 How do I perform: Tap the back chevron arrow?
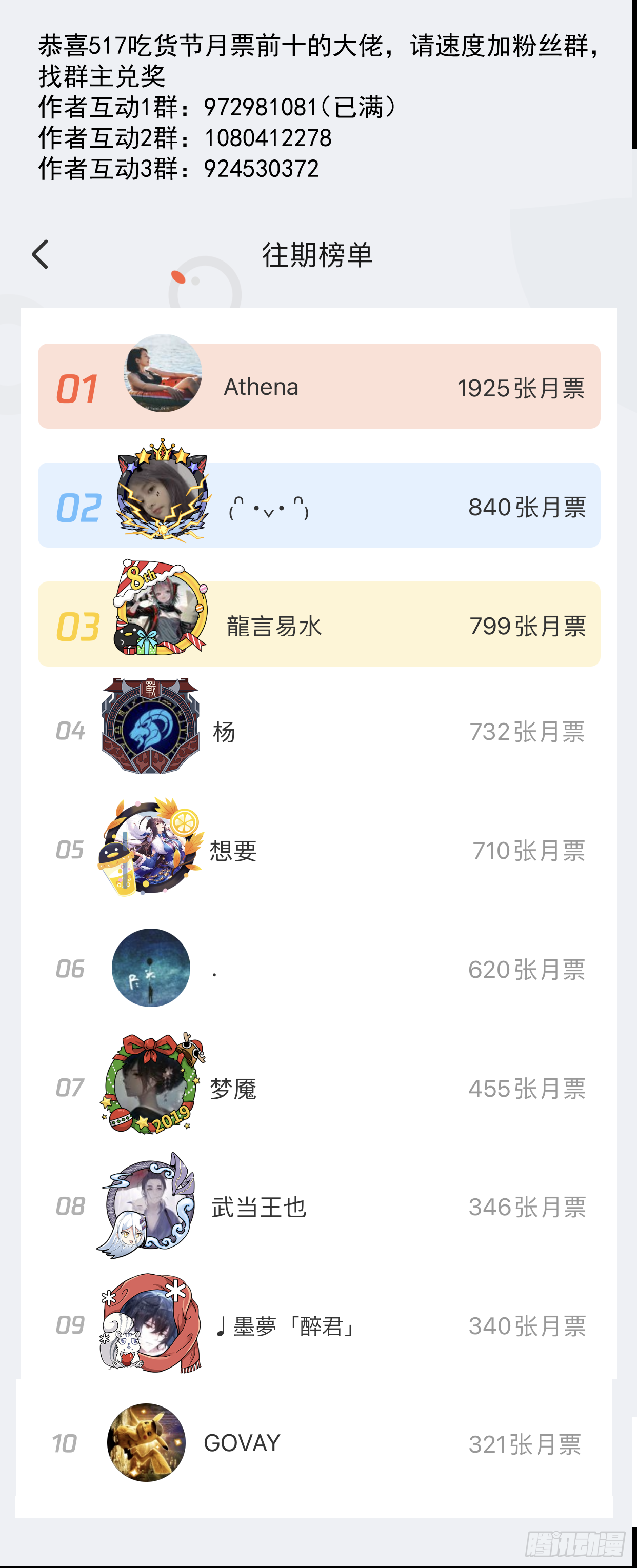click(40, 254)
